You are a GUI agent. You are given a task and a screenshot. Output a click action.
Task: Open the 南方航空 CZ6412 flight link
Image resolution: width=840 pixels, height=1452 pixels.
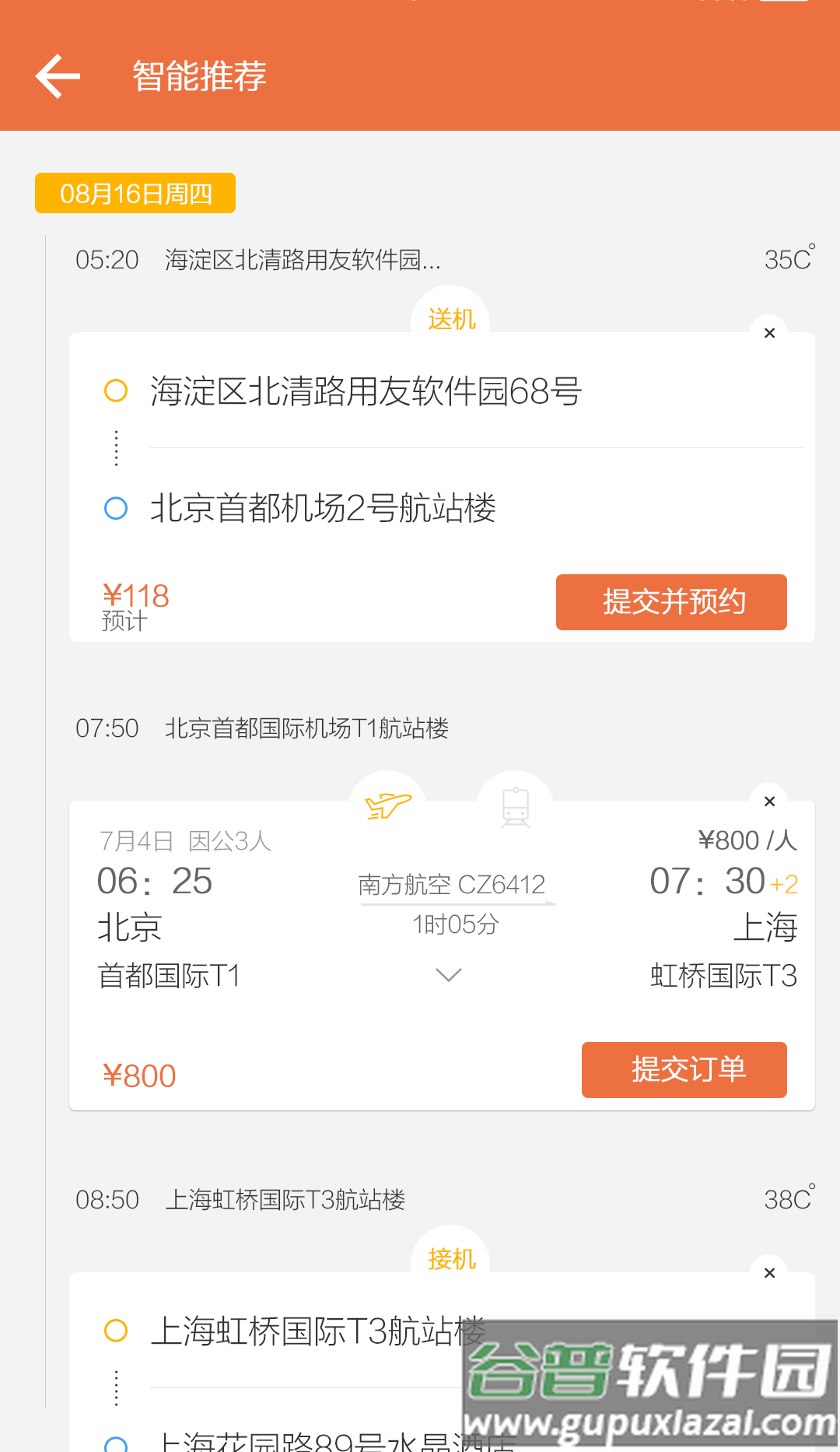(x=453, y=883)
